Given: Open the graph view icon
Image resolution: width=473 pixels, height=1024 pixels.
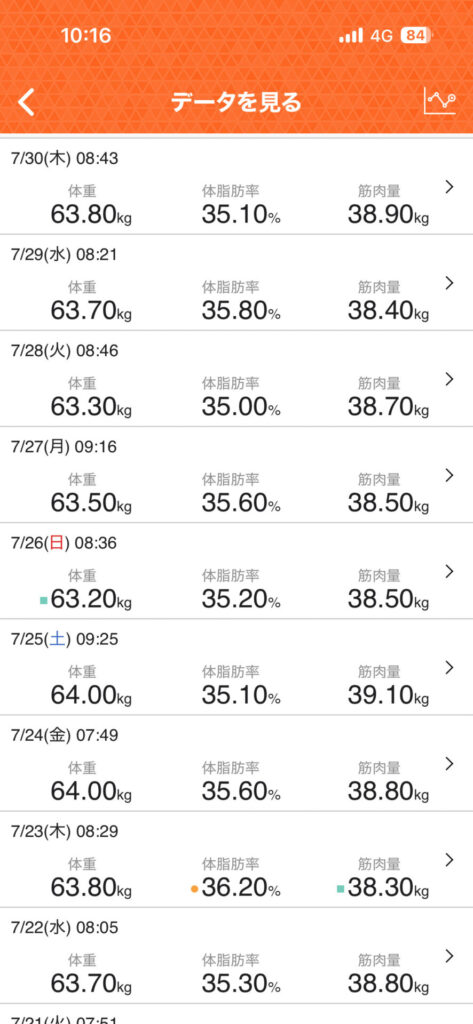Looking at the screenshot, I should click(440, 101).
